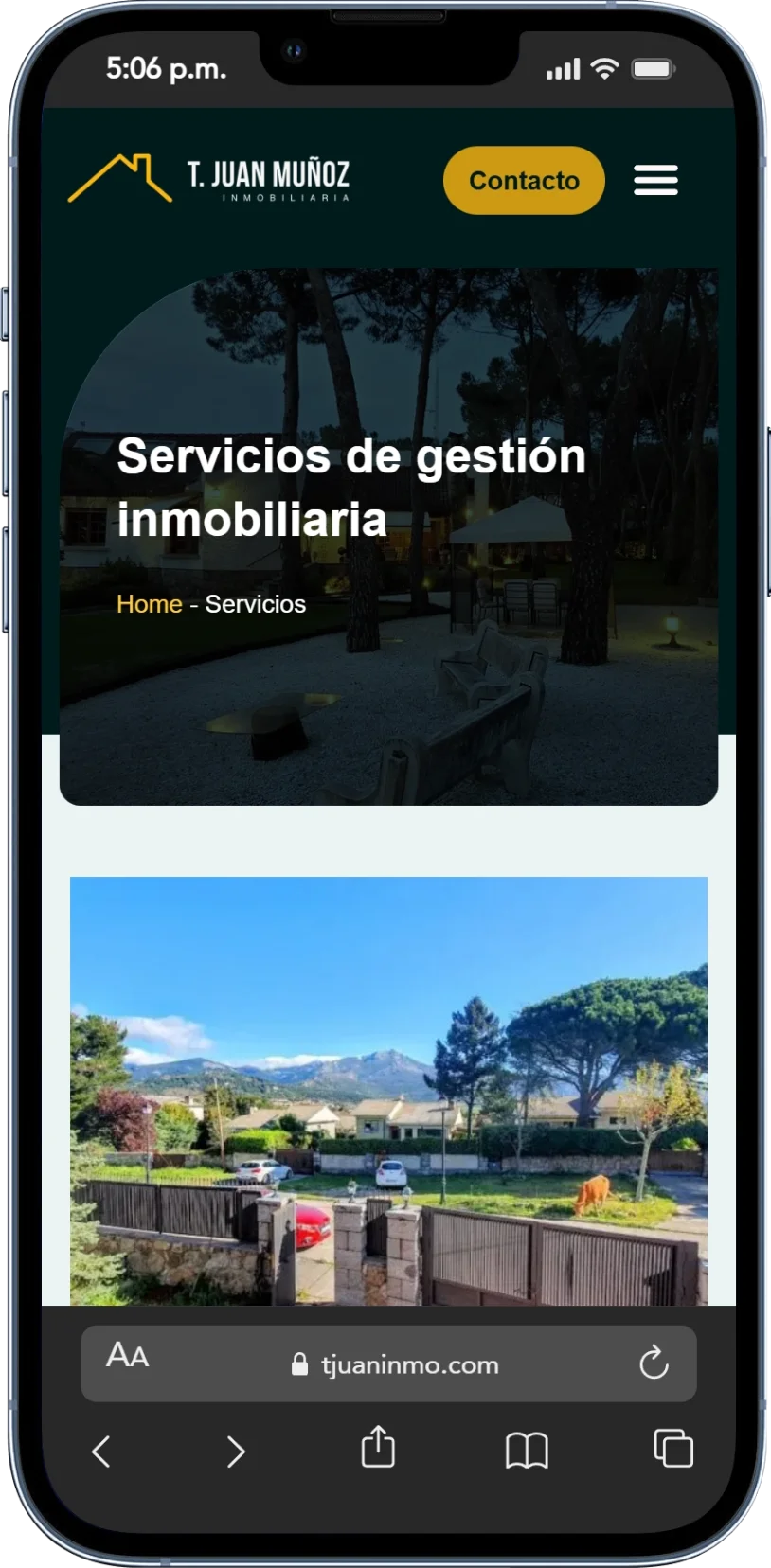The height and width of the screenshot is (1568, 771).
Task: Reload the current page
Action: point(654,1363)
